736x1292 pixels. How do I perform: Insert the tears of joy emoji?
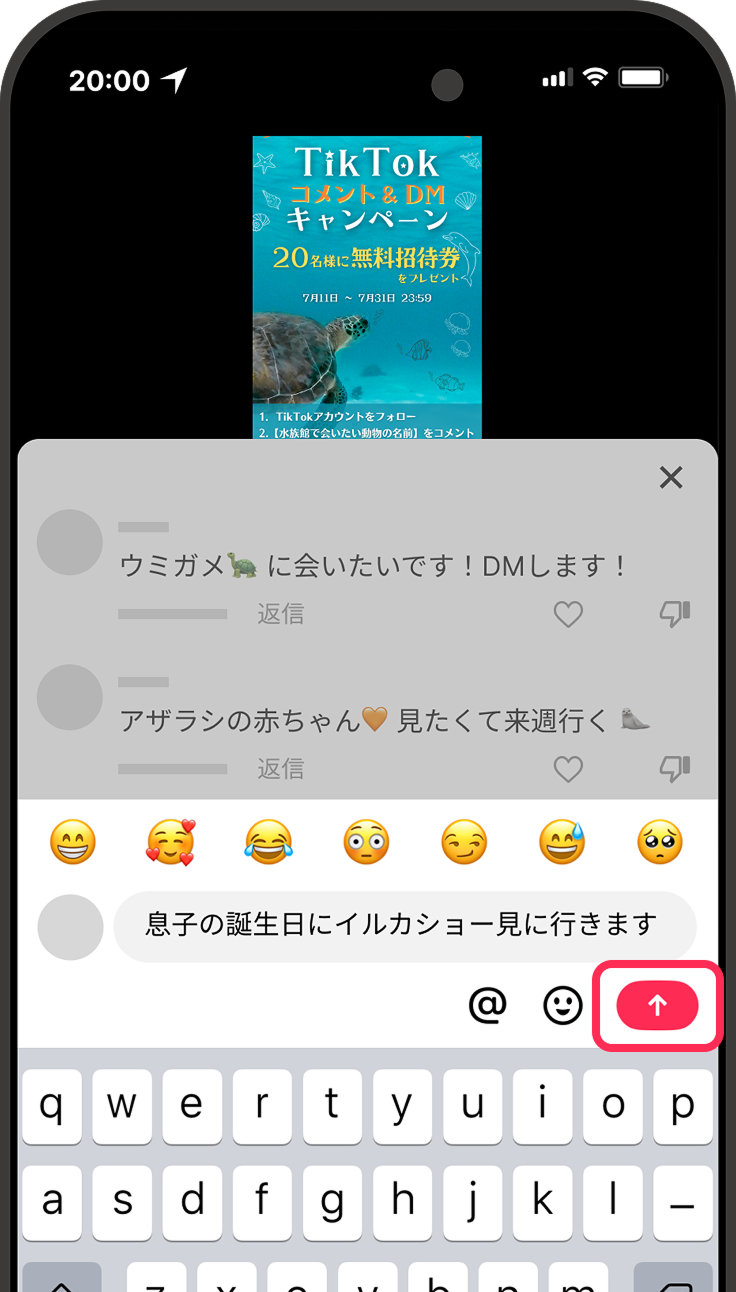[x=268, y=843]
